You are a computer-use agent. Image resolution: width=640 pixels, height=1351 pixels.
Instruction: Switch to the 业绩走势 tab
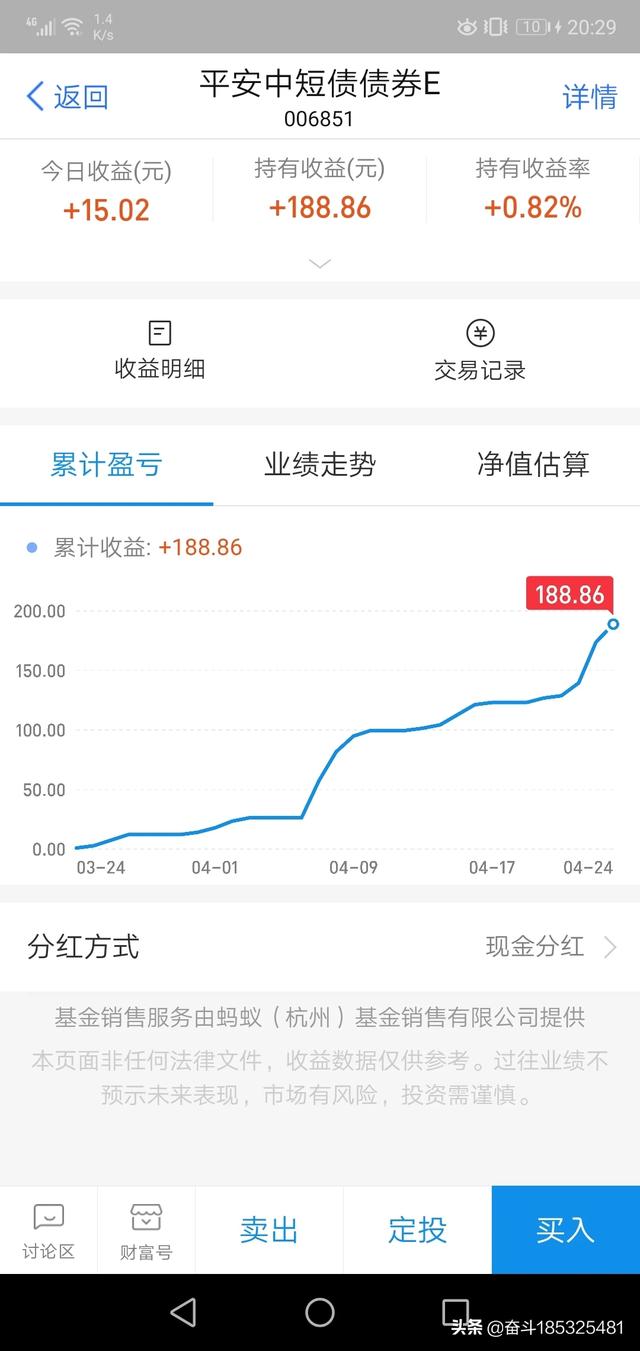pos(320,465)
